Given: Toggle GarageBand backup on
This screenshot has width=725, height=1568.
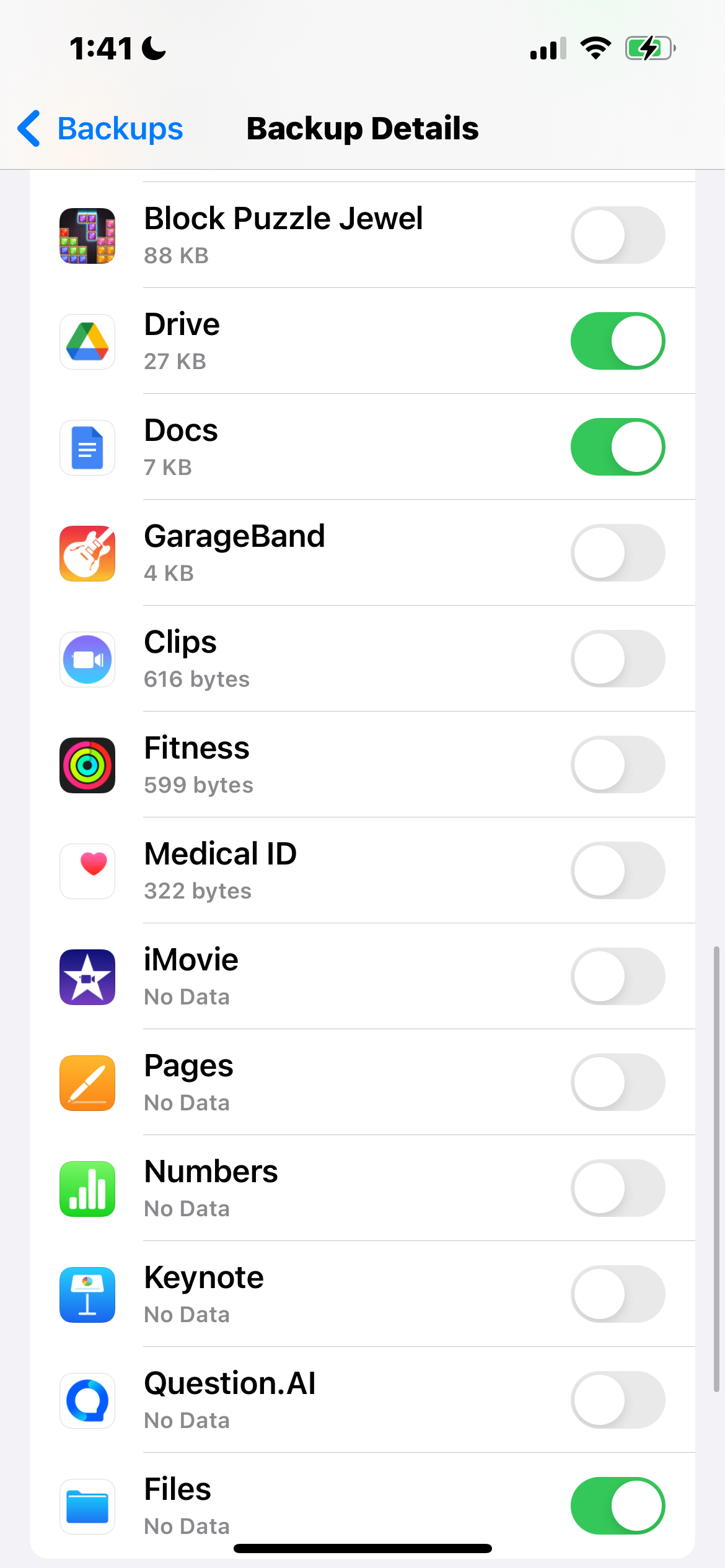Looking at the screenshot, I should pyautogui.click(x=617, y=553).
